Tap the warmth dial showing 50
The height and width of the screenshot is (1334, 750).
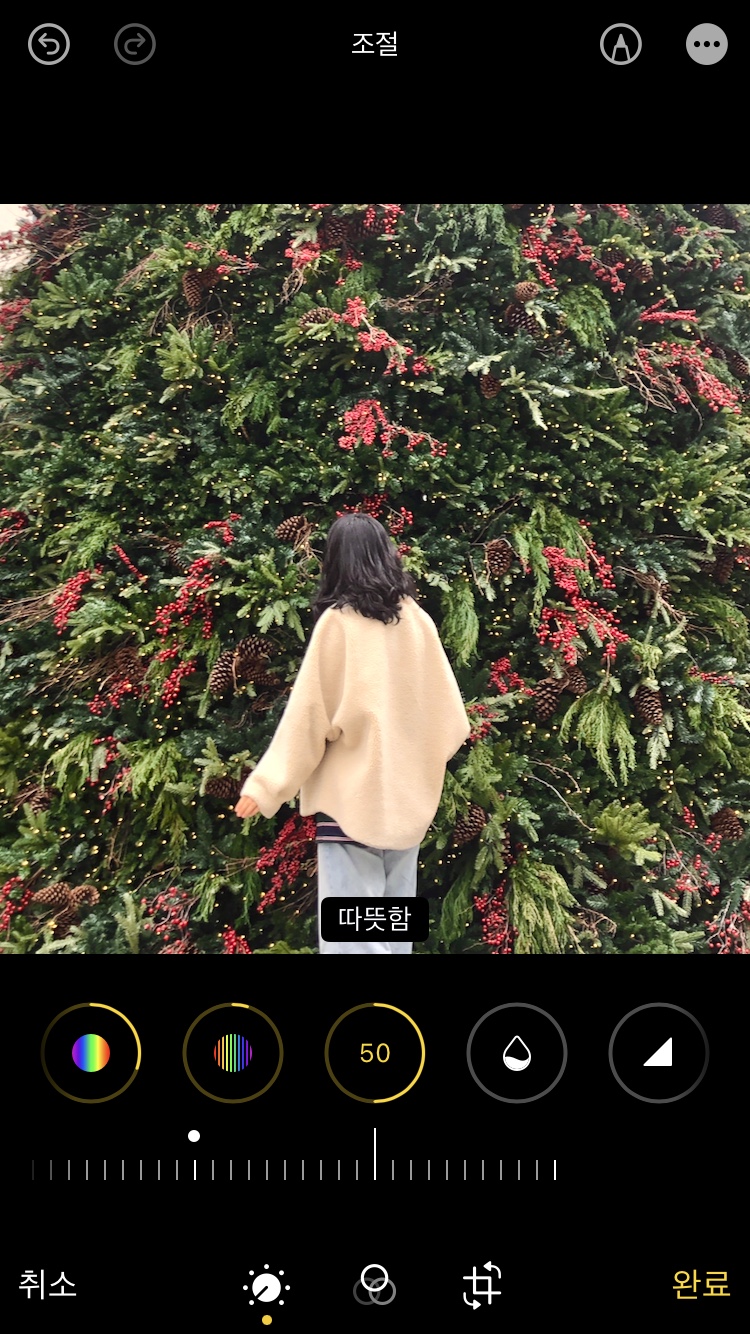point(375,1053)
